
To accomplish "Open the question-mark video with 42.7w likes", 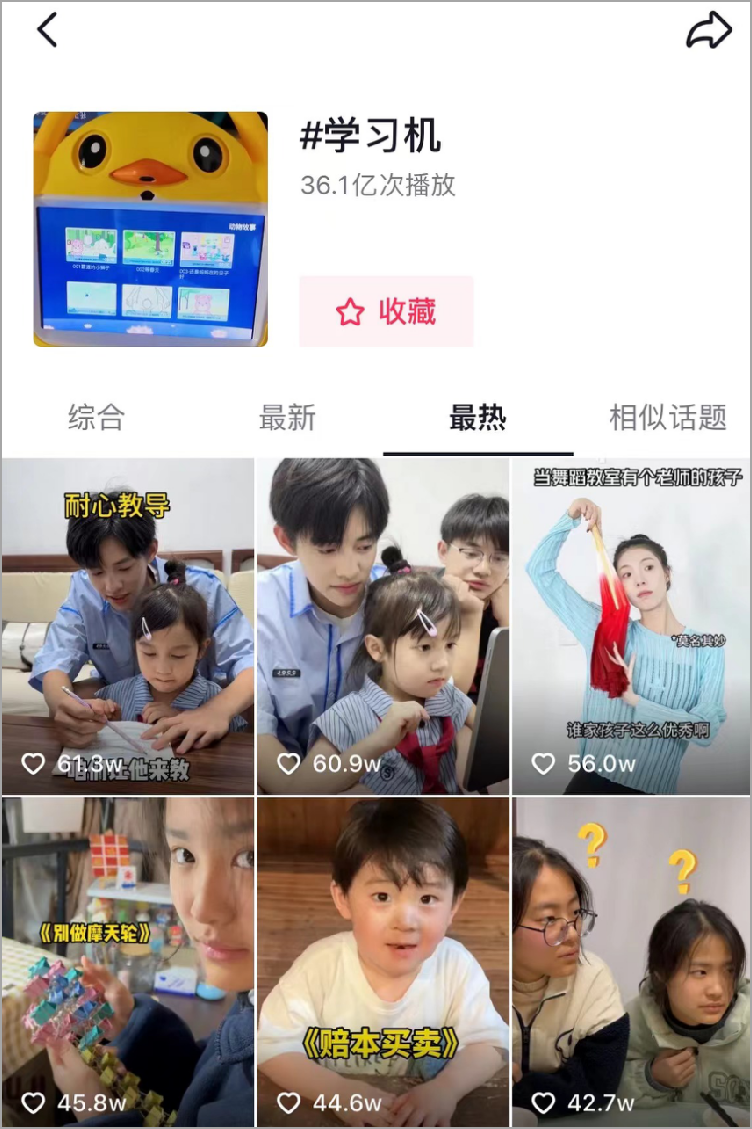I will point(631,961).
